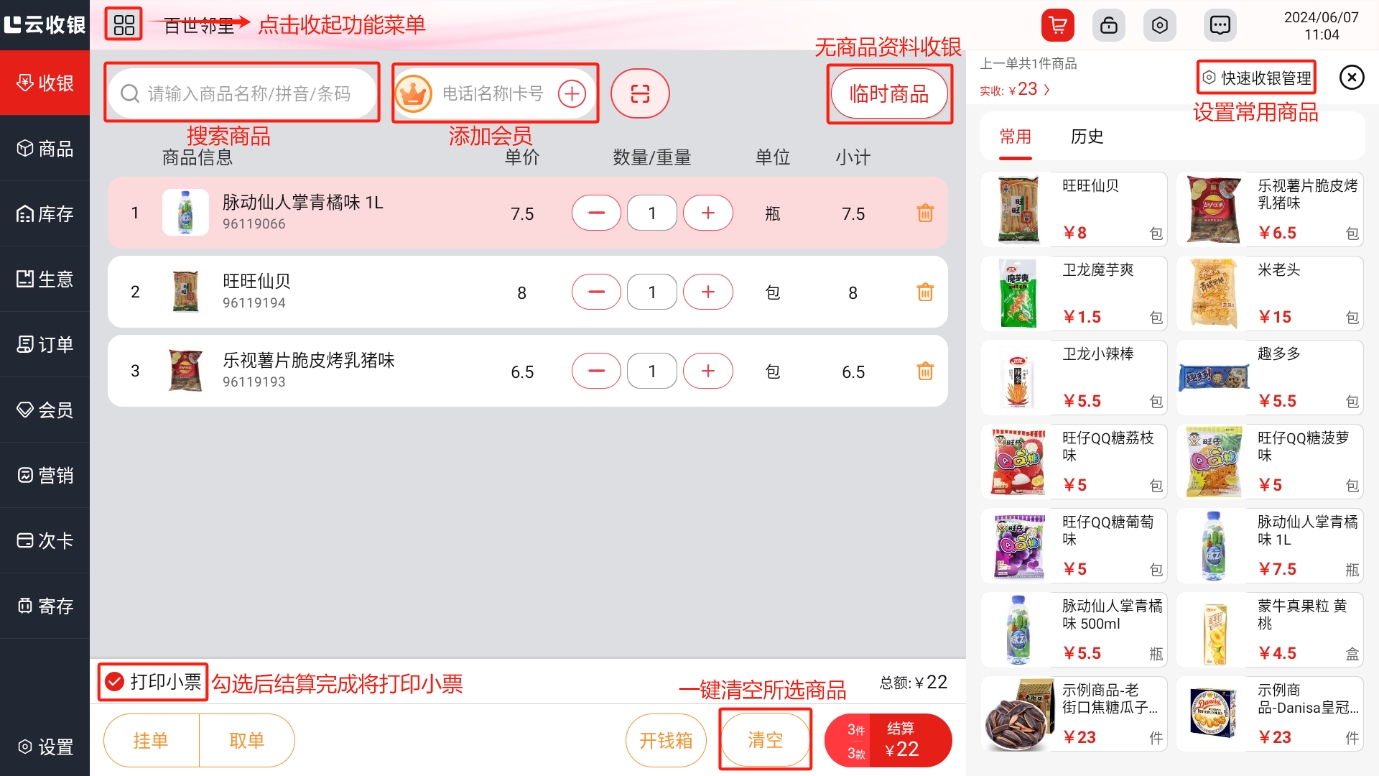
Task: Clear all items with 清空
Action: click(x=765, y=740)
